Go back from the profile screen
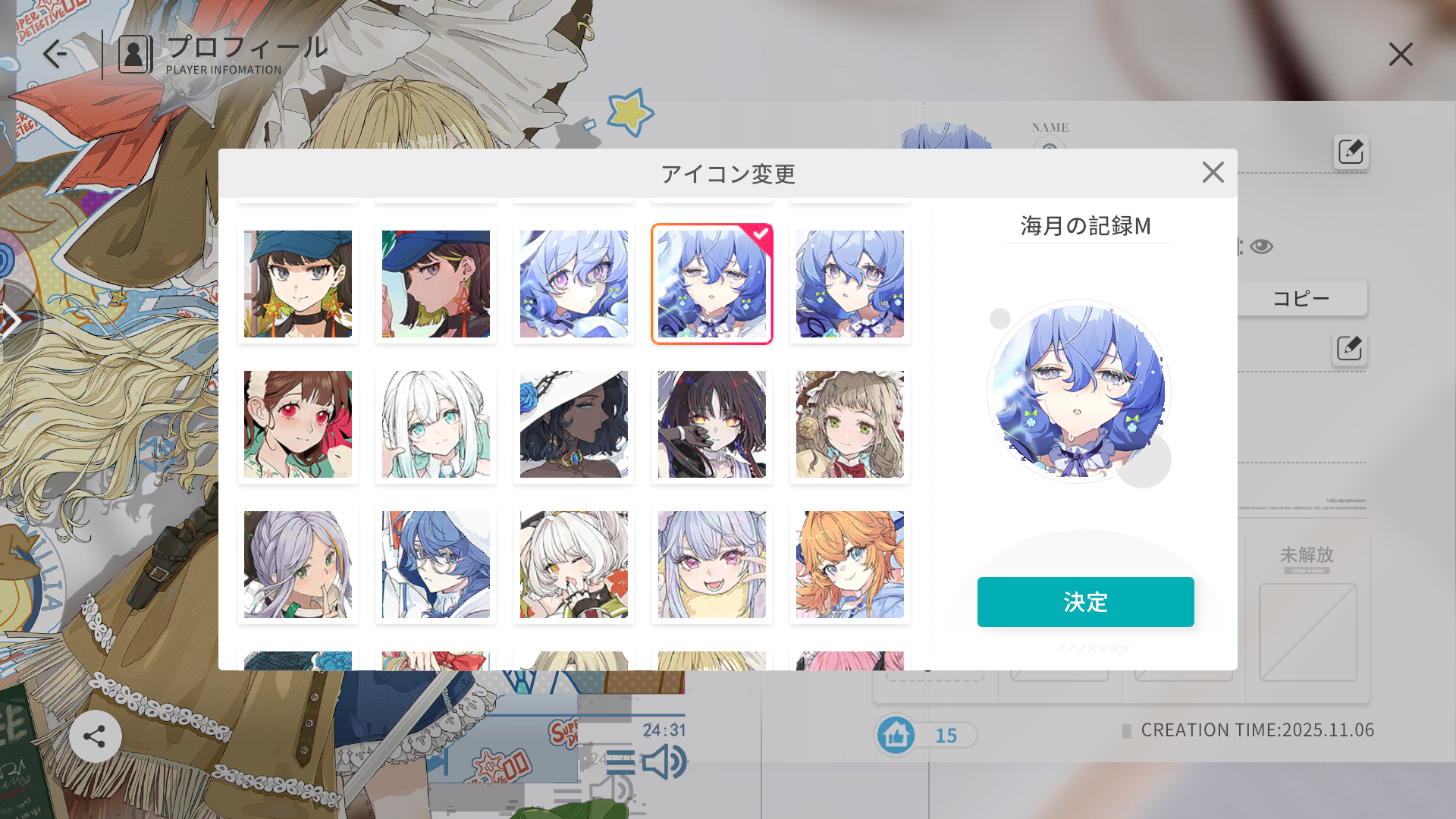1456x819 pixels. click(x=55, y=54)
